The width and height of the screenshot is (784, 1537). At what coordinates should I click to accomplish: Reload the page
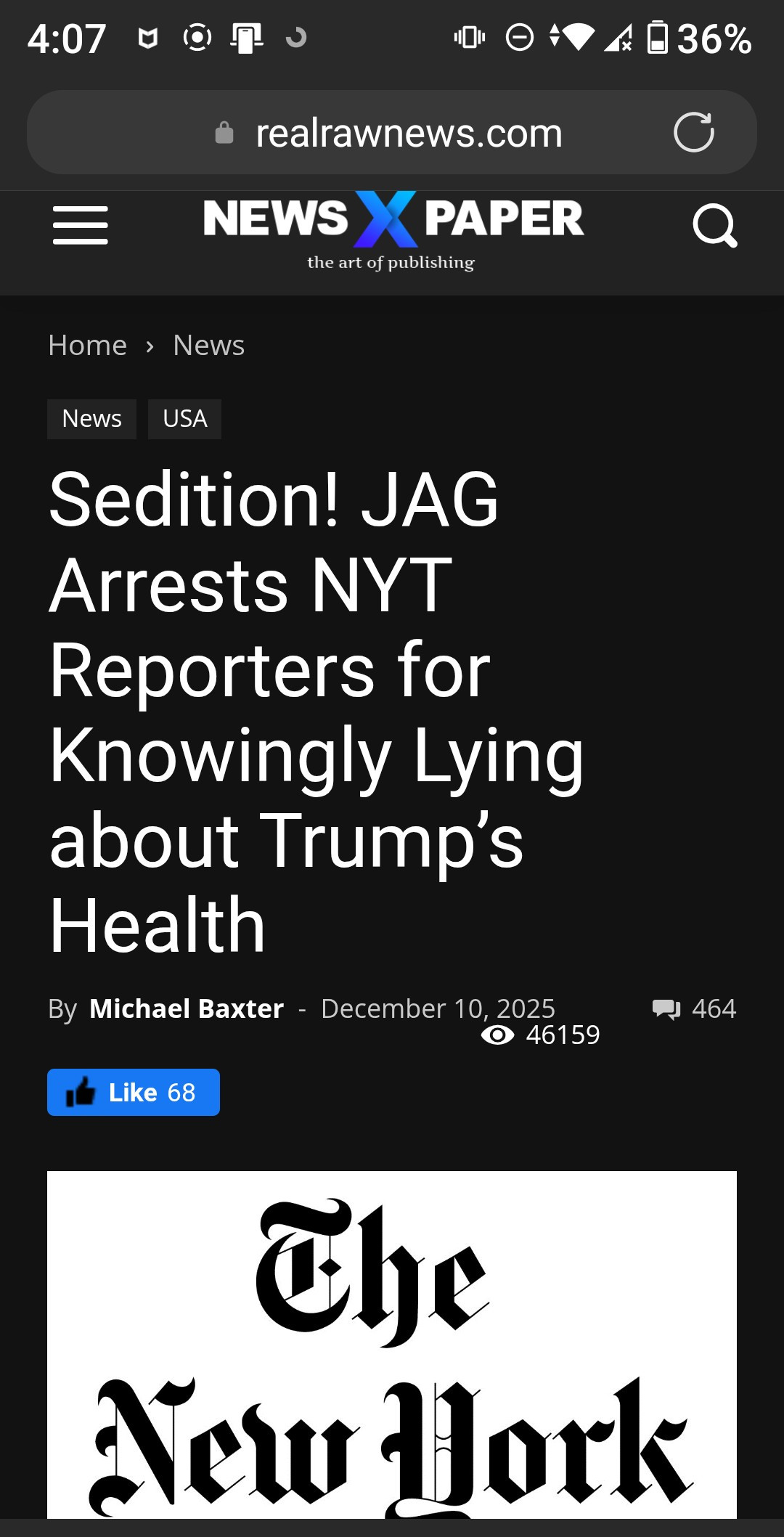[693, 133]
